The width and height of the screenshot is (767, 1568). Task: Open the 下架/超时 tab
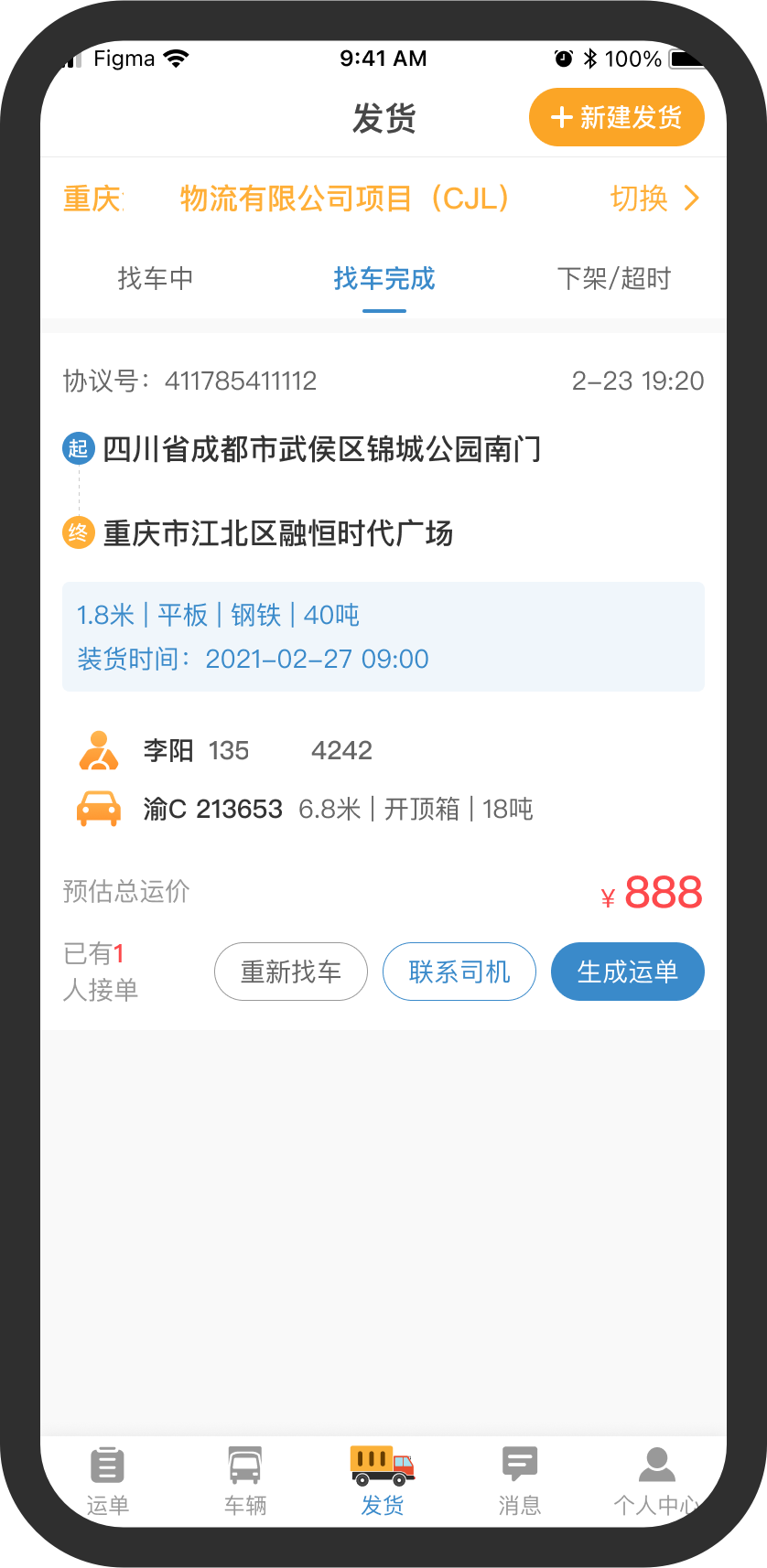(614, 278)
